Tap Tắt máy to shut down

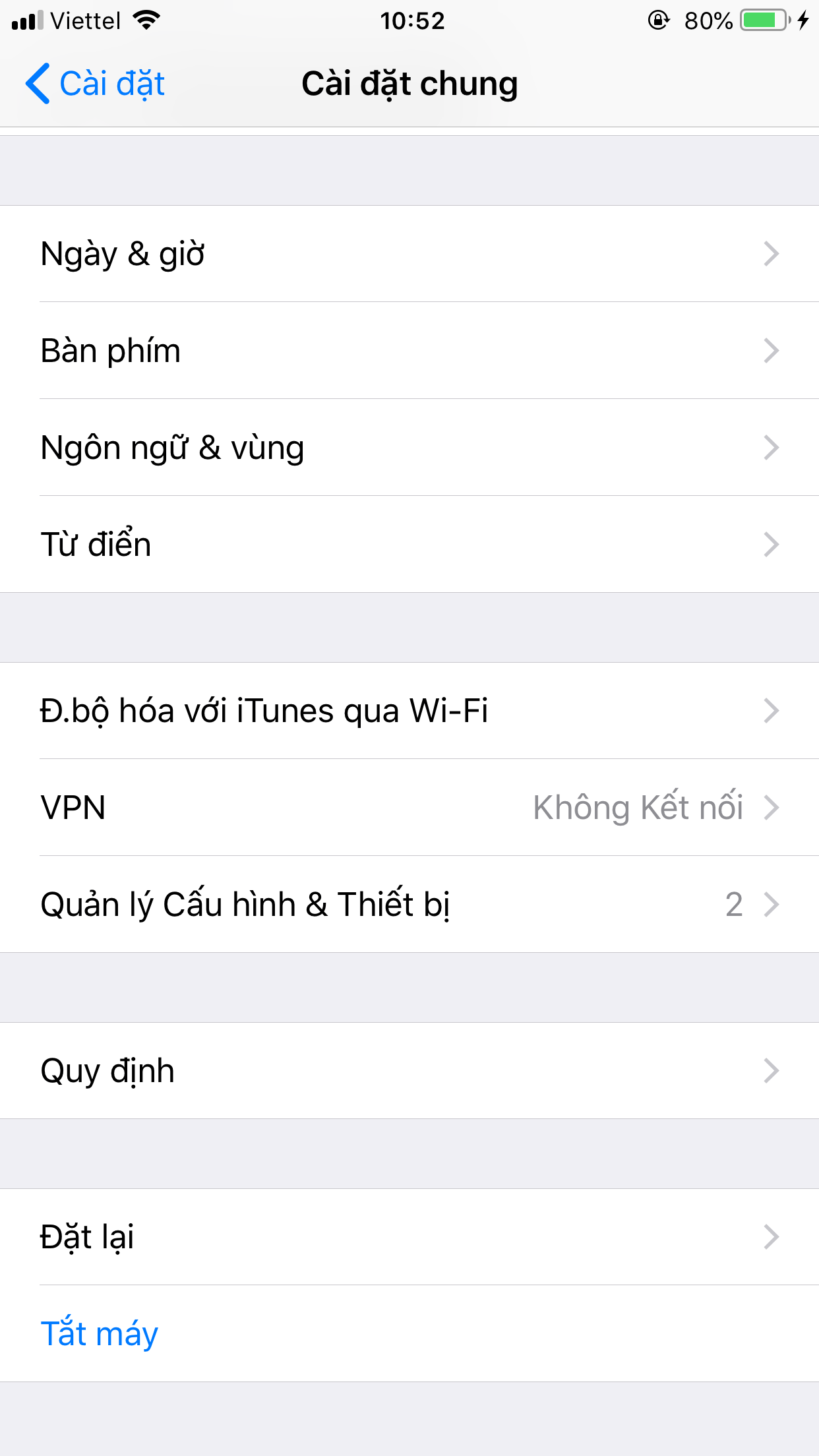[99, 1333]
